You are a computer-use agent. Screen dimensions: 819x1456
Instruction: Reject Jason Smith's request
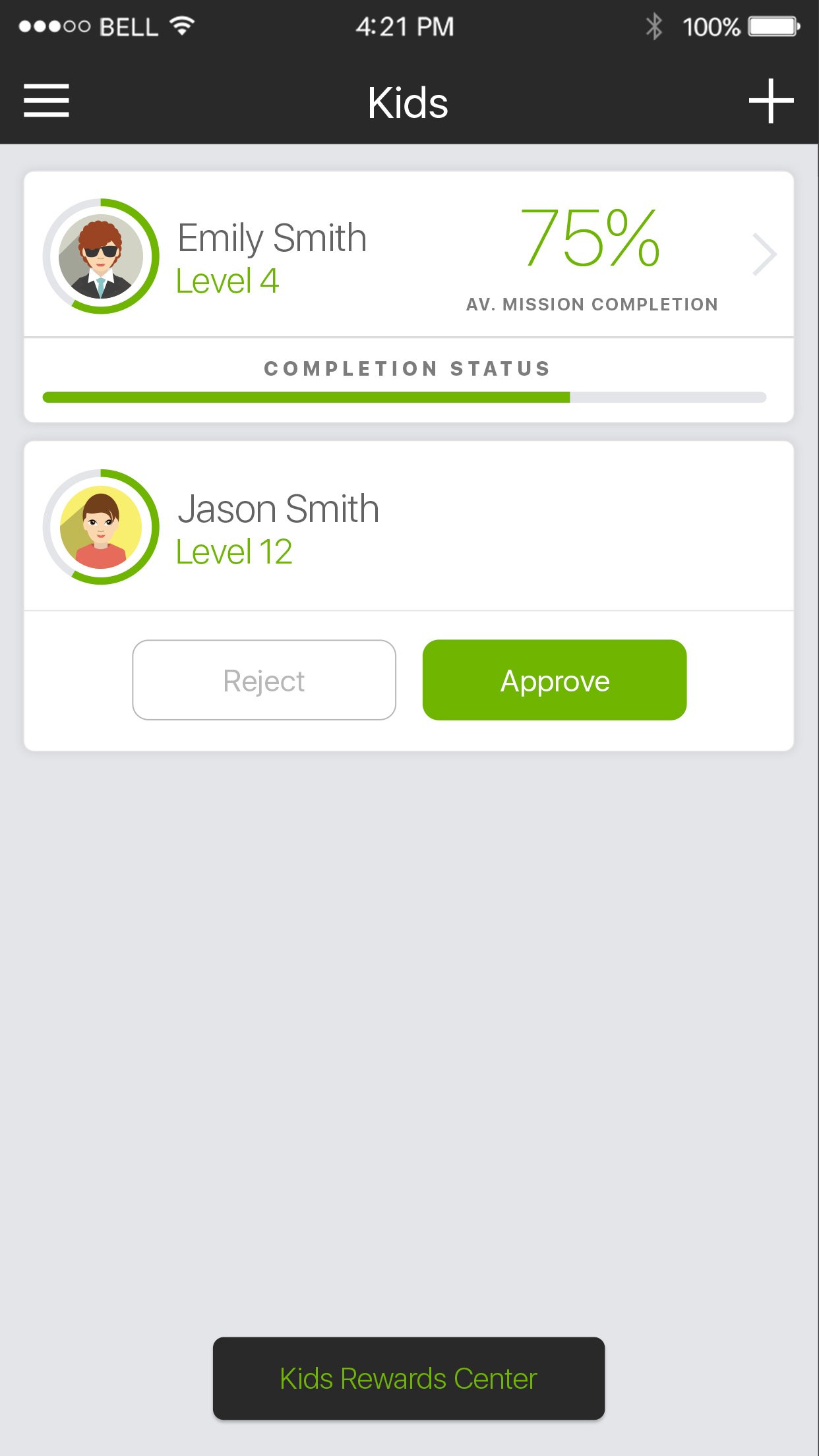pos(264,680)
